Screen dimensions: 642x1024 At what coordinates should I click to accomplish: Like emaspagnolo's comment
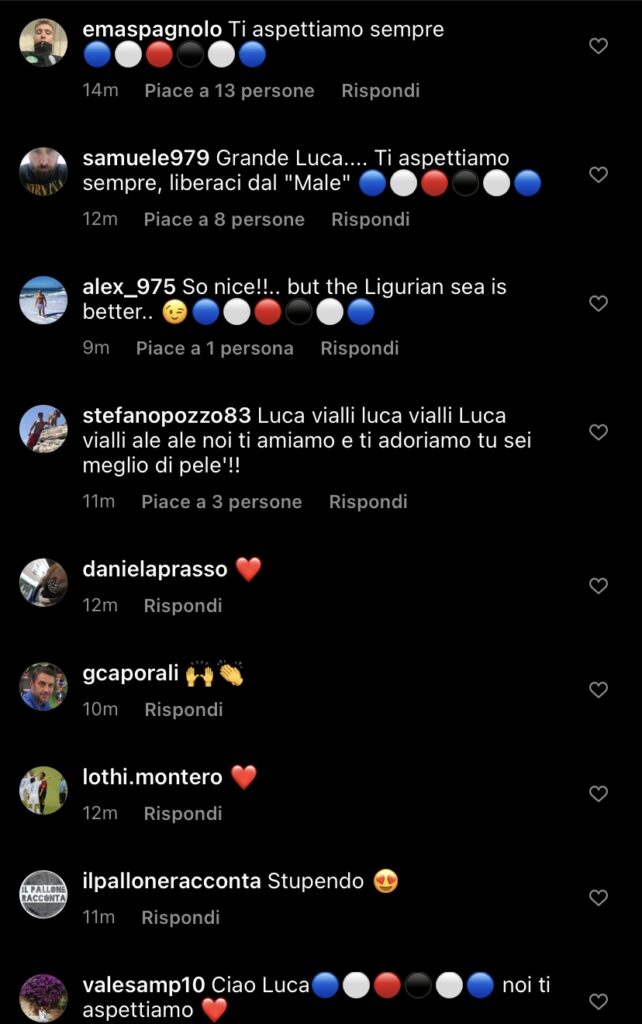point(598,46)
